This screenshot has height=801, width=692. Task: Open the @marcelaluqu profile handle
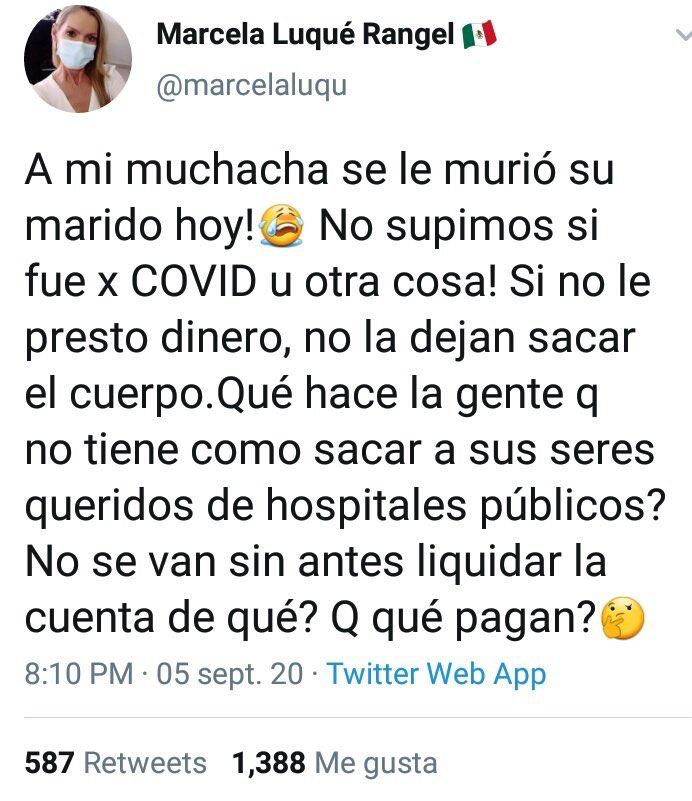pyautogui.click(x=252, y=85)
